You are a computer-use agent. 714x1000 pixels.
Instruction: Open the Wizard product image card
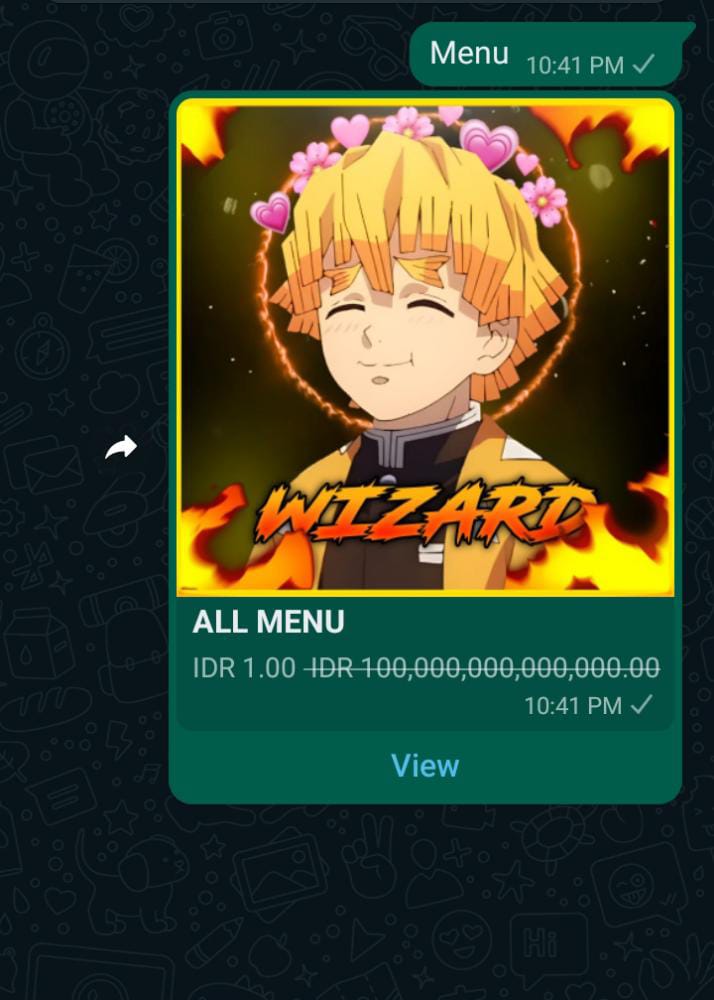tap(425, 347)
